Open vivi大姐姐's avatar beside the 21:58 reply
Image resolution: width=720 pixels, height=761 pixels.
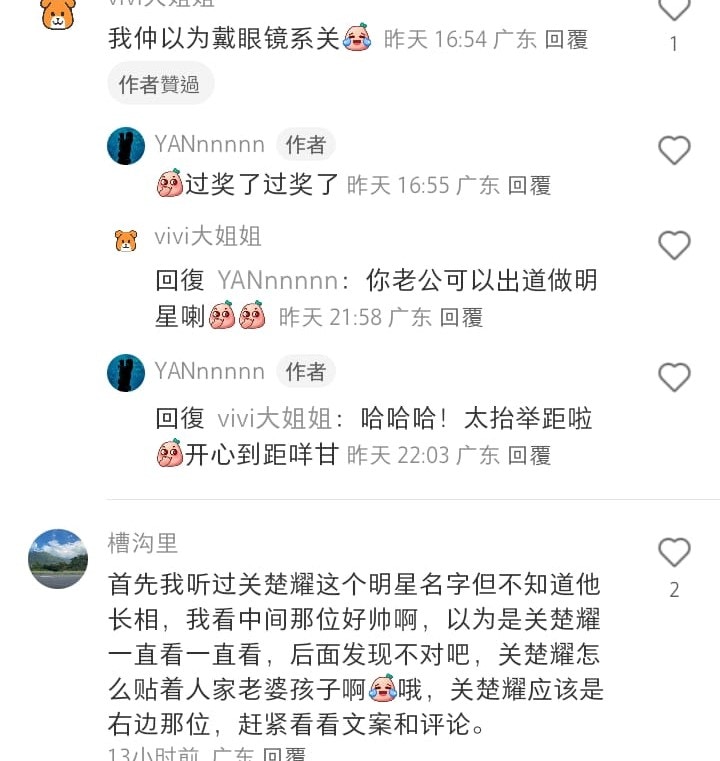click(126, 240)
